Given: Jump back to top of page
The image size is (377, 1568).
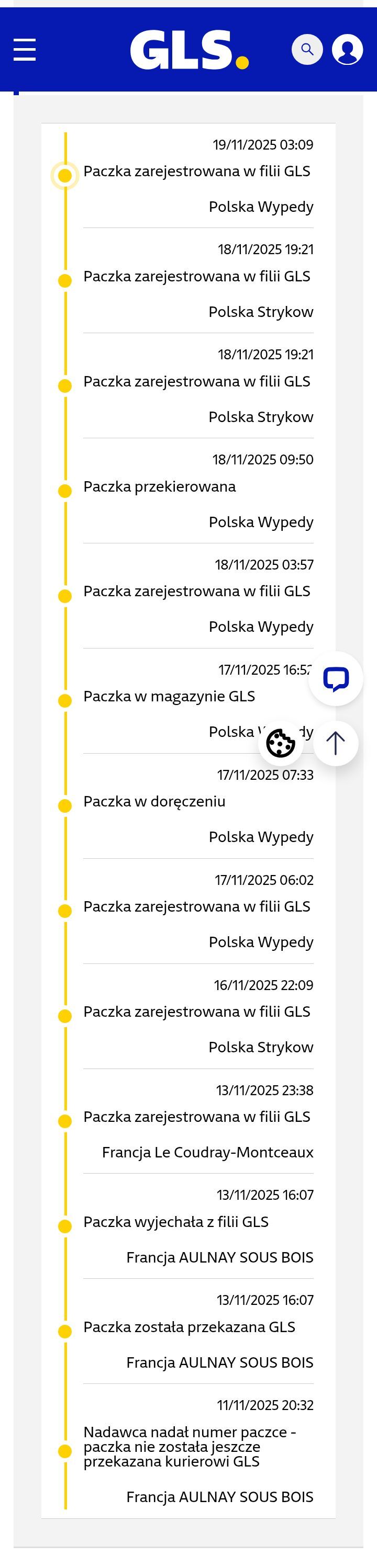Looking at the screenshot, I should pyautogui.click(x=336, y=743).
